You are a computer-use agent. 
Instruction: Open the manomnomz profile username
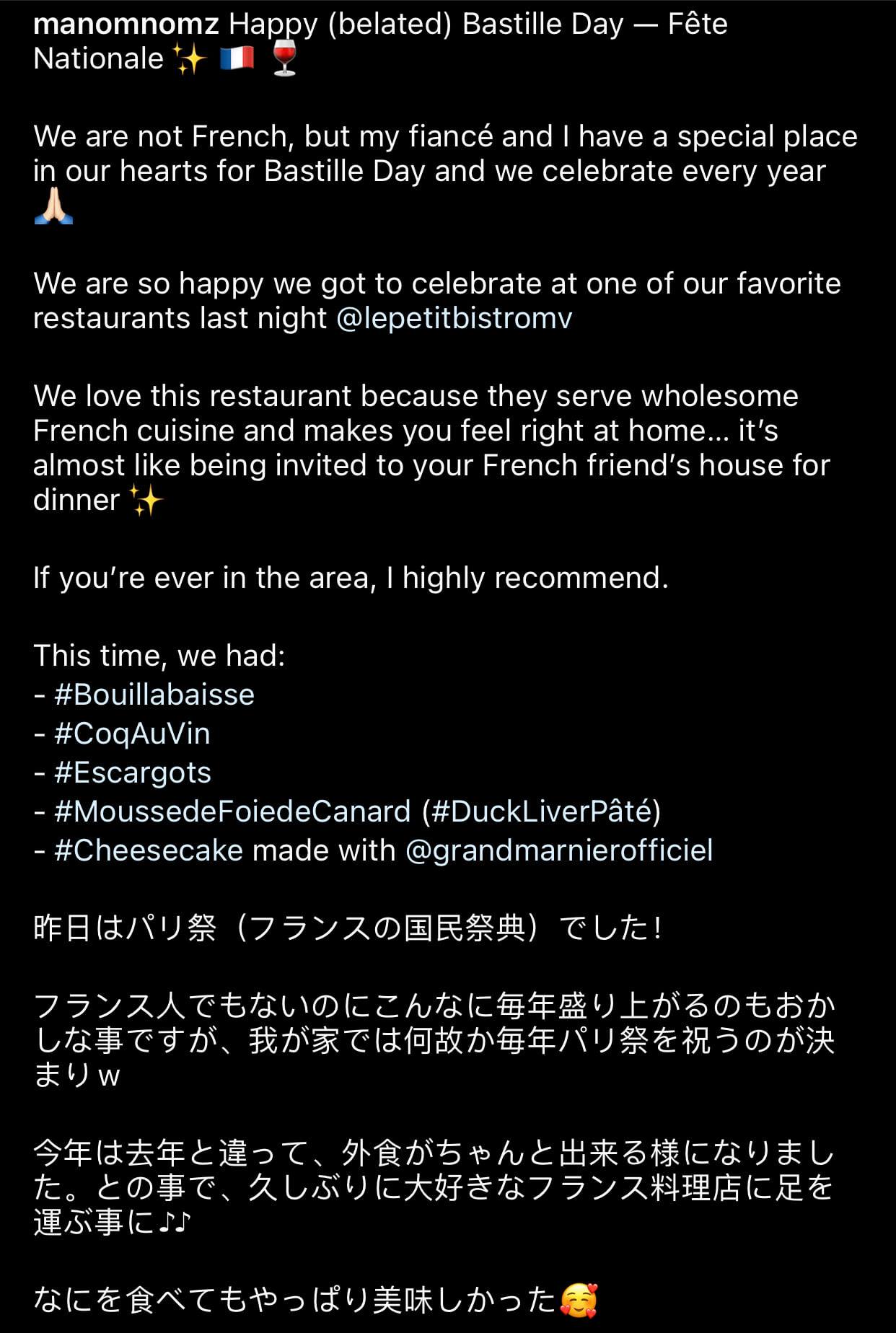126,25
